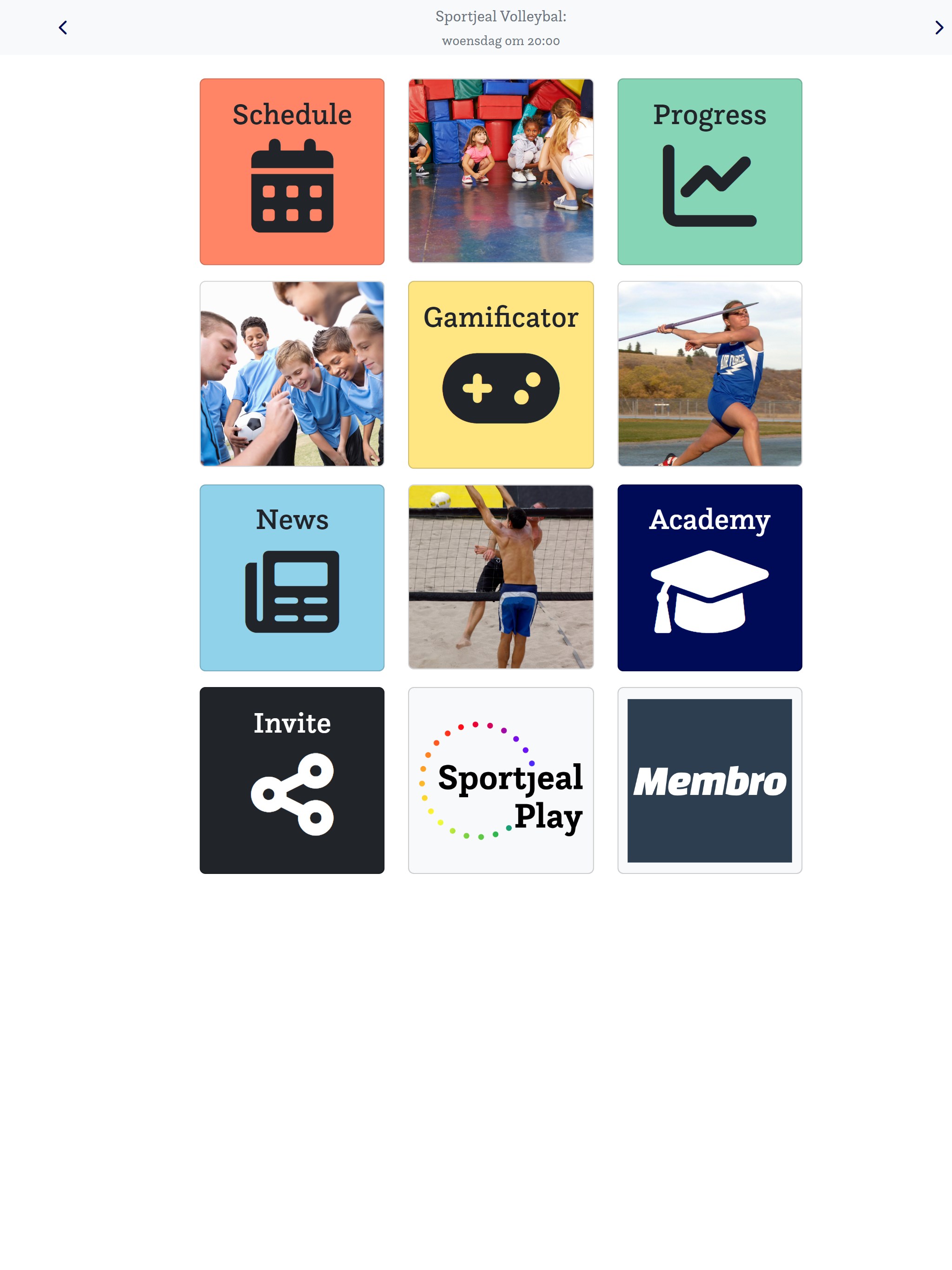Open the News tile
This screenshot has width=952, height=1270.
point(291,577)
